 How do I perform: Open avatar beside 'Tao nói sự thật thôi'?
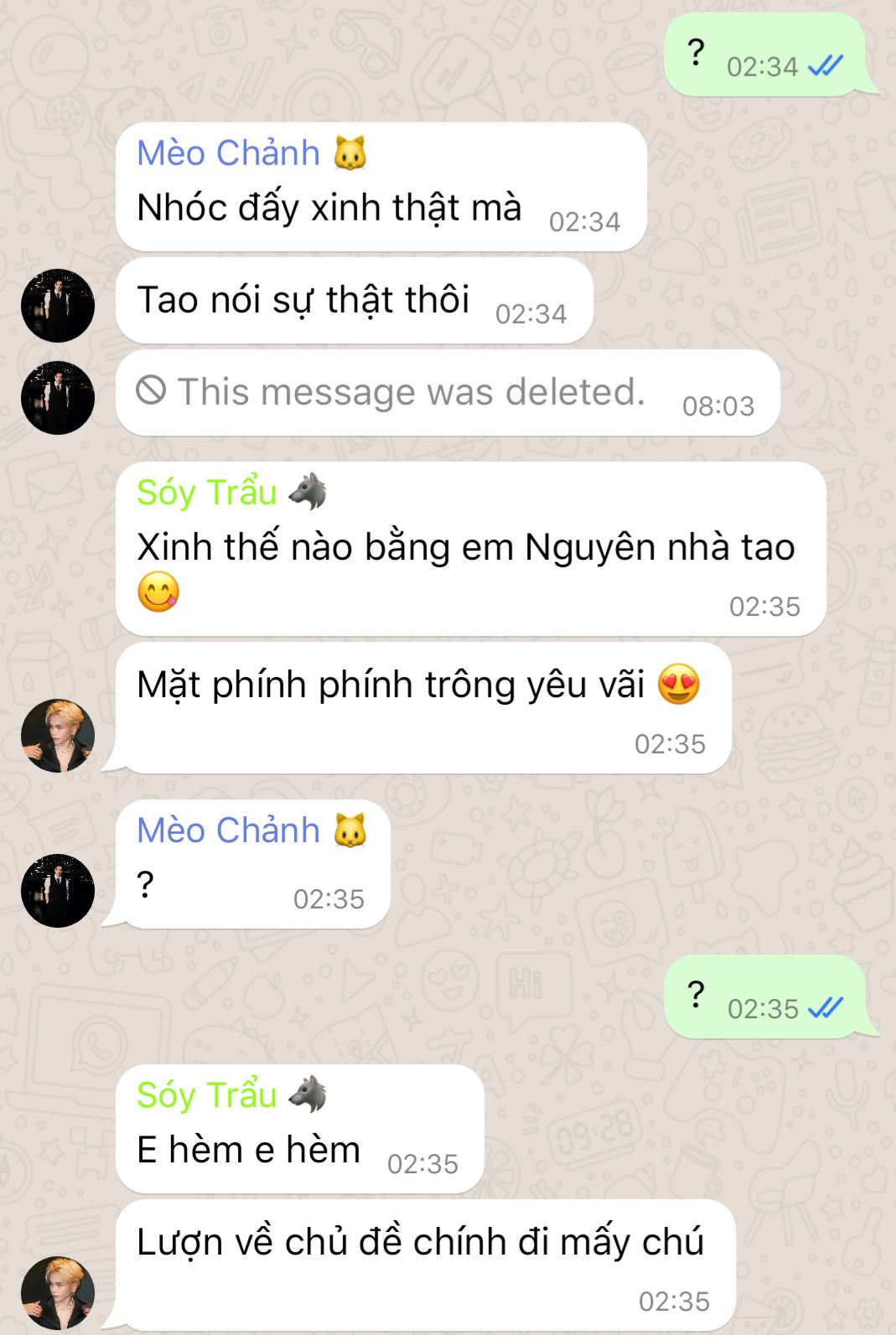click(x=58, y=305)
